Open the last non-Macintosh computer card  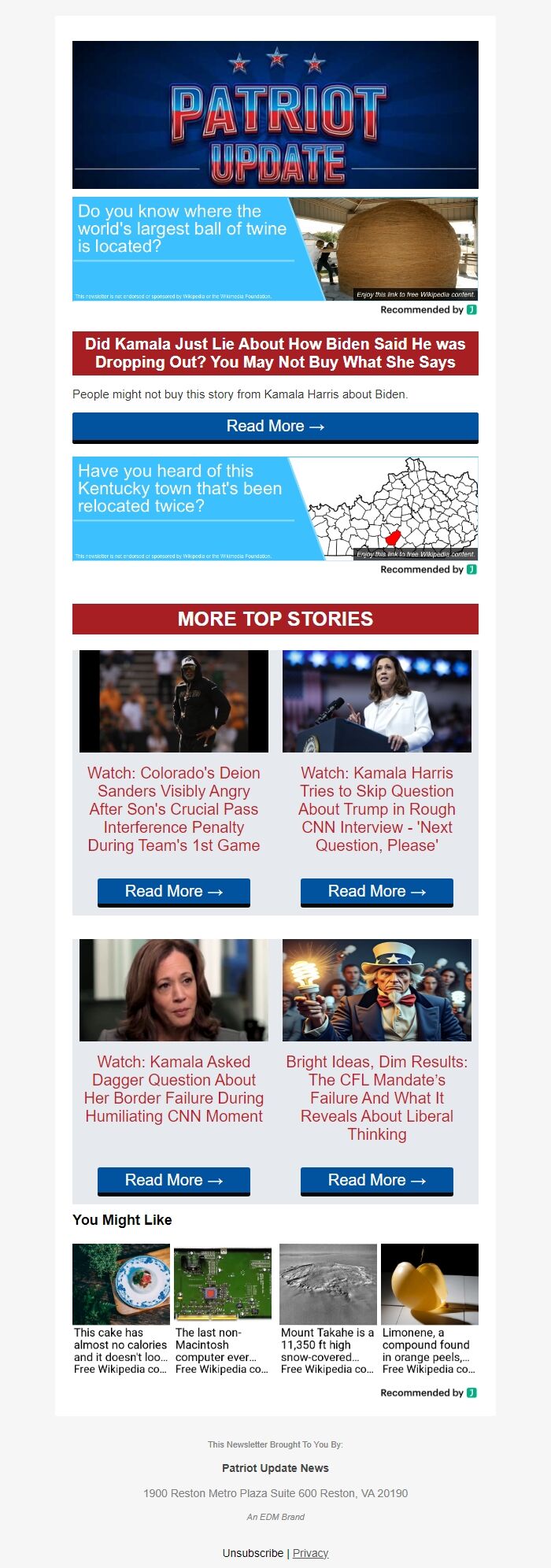[x=223, y=1309]
